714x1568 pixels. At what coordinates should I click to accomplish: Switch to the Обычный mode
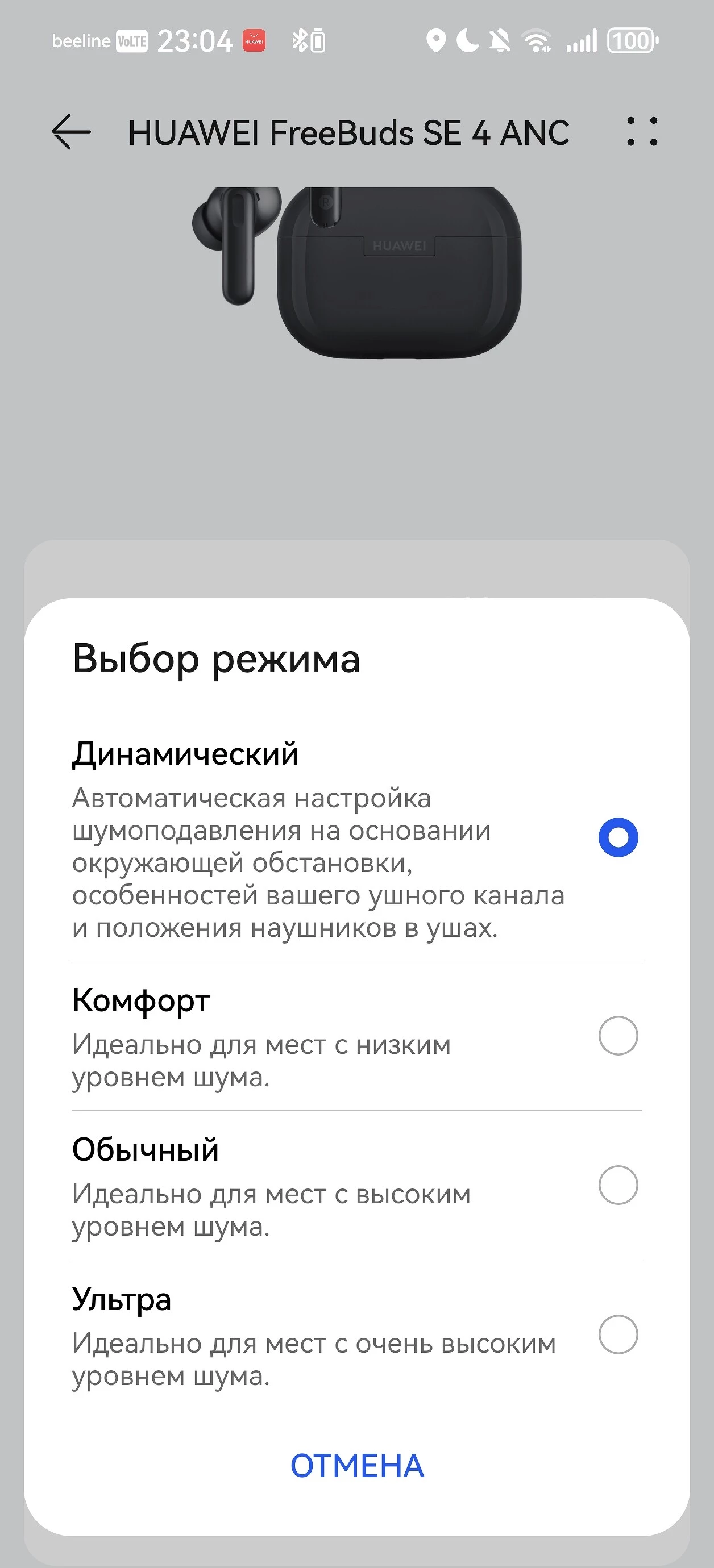pos(618,1185)
